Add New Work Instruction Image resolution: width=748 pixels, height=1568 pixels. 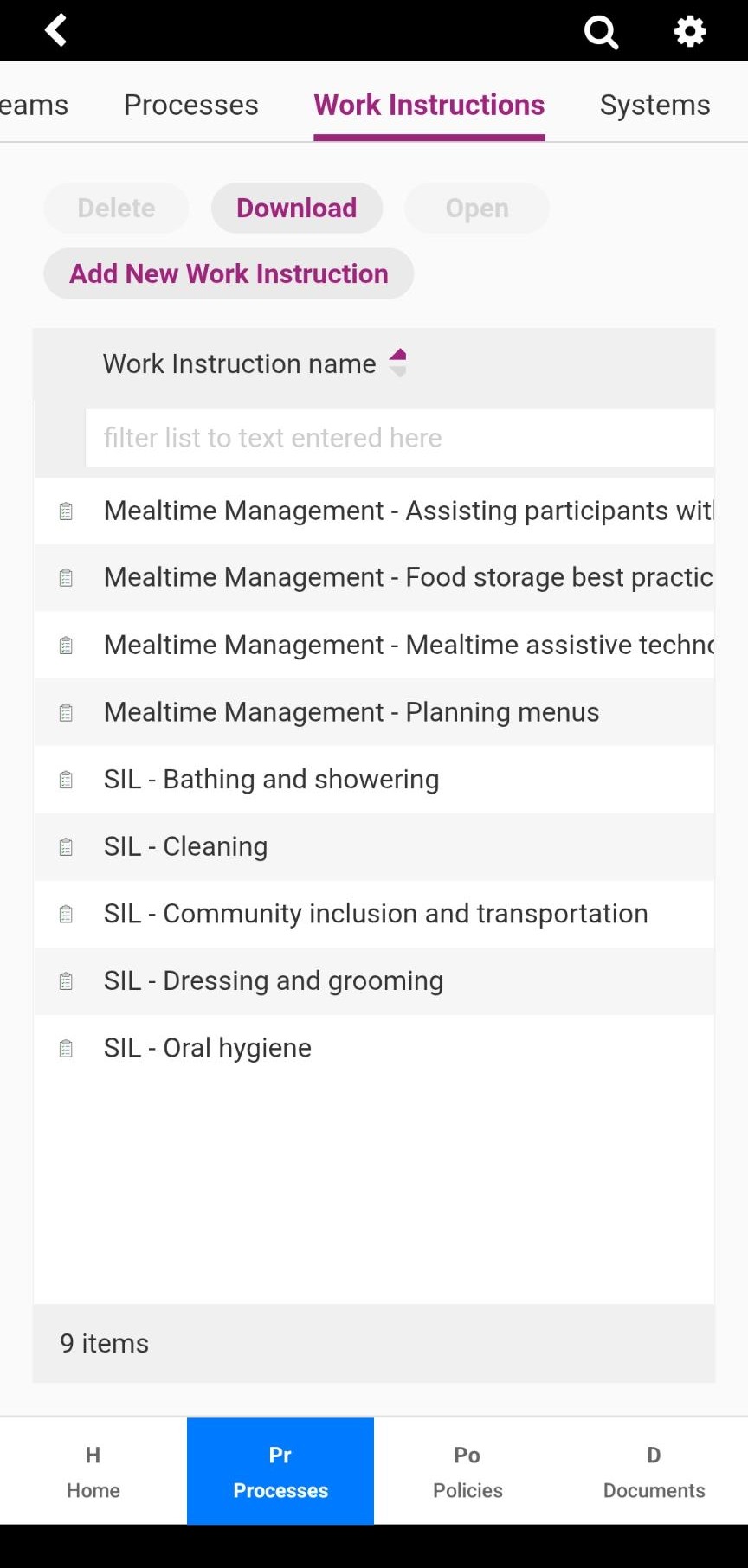pyautogui.click(x=229, y=273)
